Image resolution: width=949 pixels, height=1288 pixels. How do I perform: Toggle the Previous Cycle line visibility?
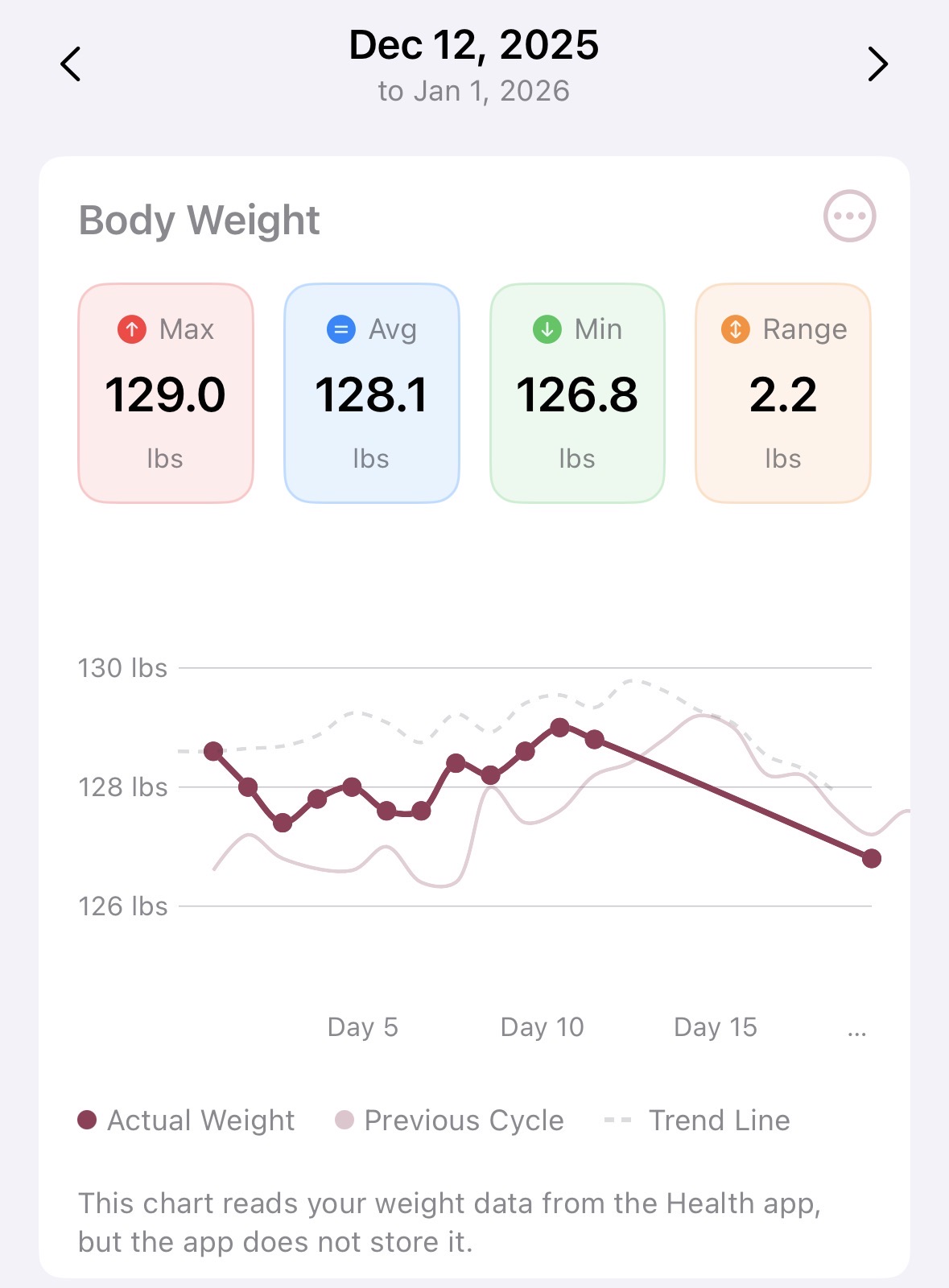pyautogui.click(x=463, y=1119)
